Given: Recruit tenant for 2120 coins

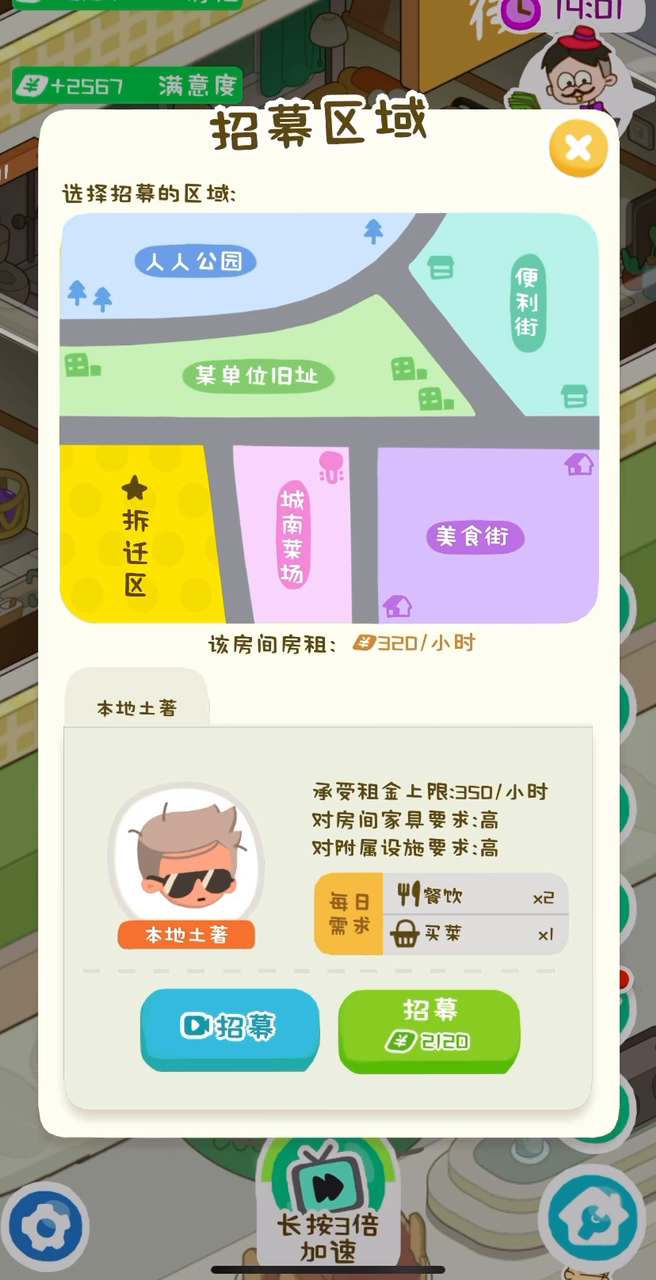Looking at the screenshot, I should 429,1030.
